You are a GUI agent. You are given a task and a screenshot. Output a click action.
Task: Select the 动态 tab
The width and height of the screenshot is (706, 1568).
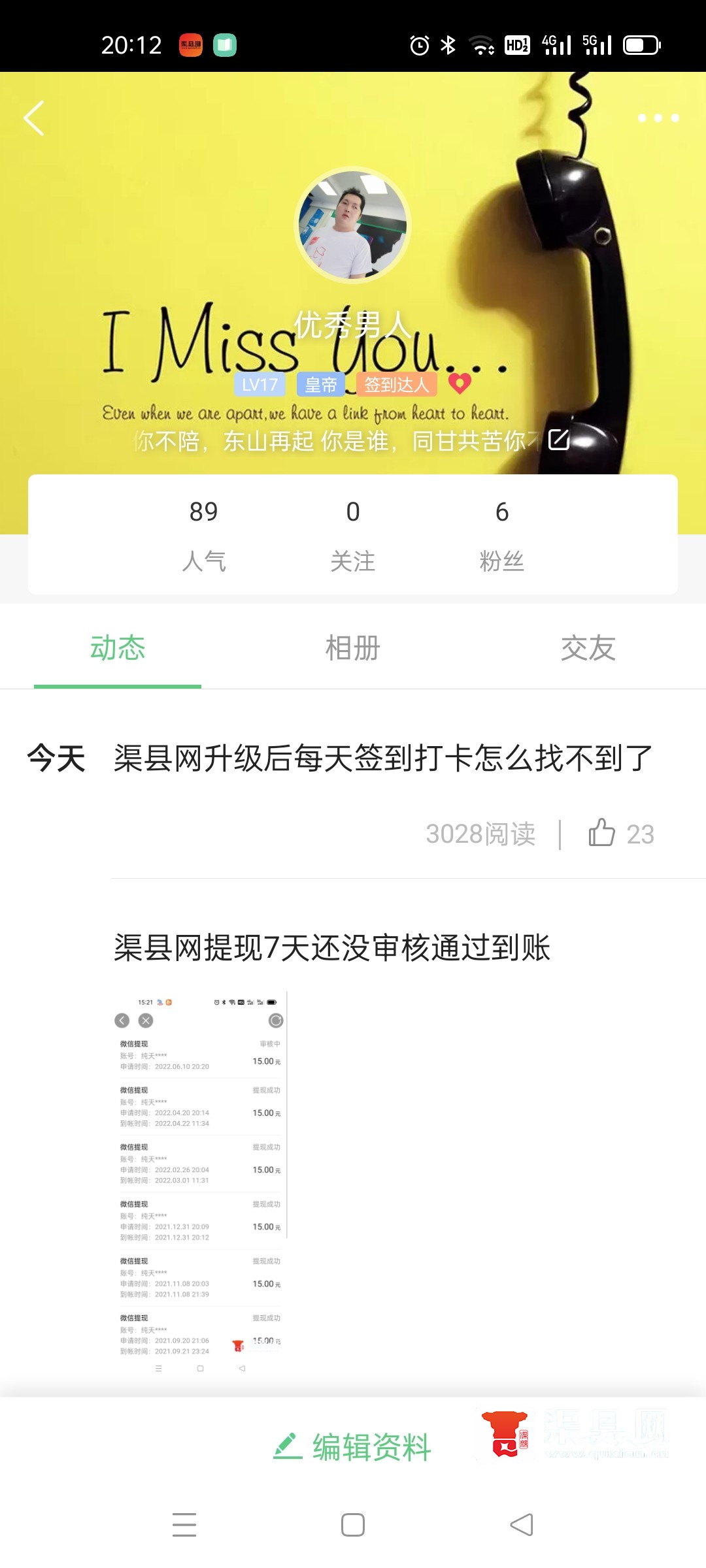pyautogui.click(x=118, y=648)
